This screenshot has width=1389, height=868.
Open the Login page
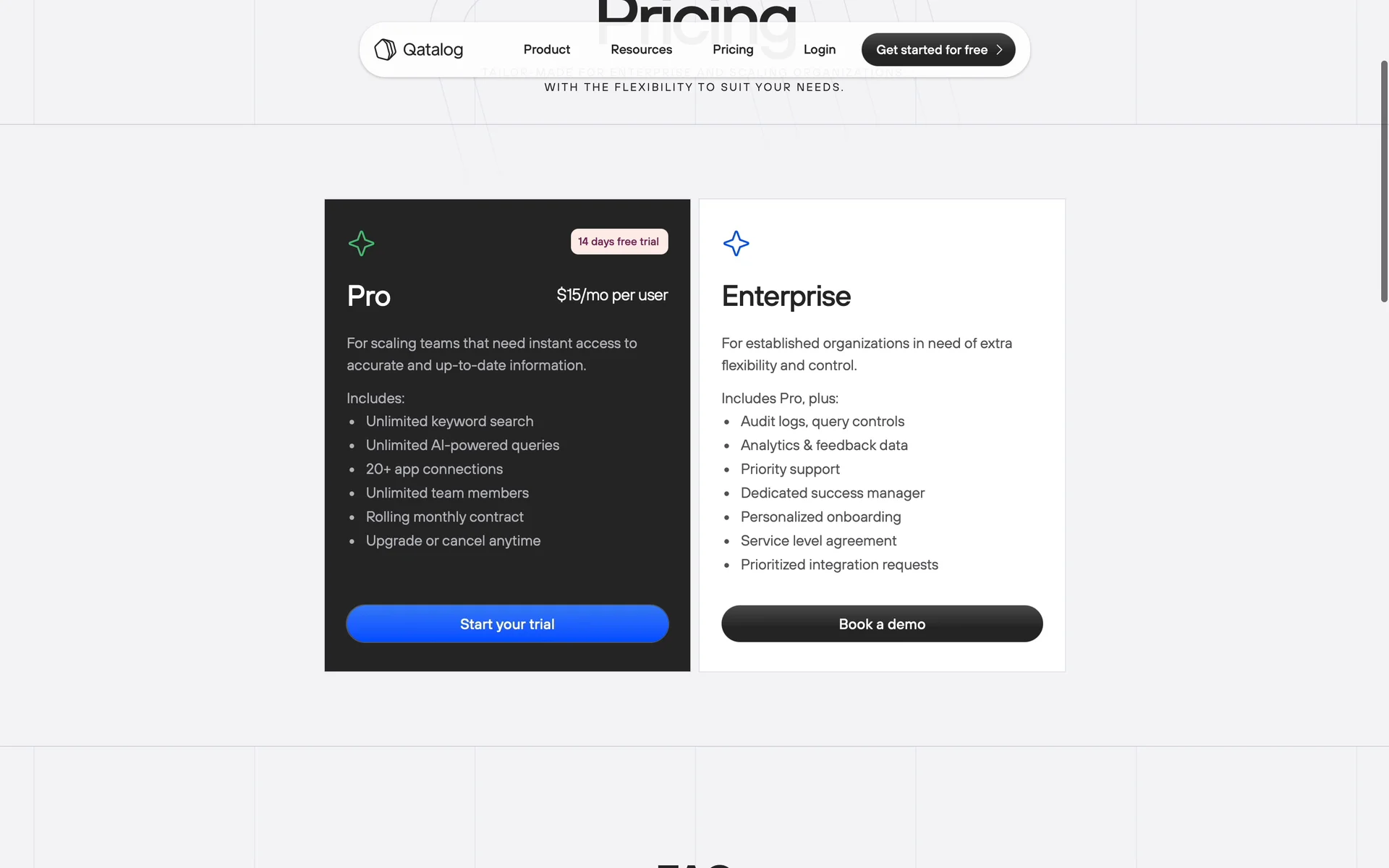coord(819,49)
